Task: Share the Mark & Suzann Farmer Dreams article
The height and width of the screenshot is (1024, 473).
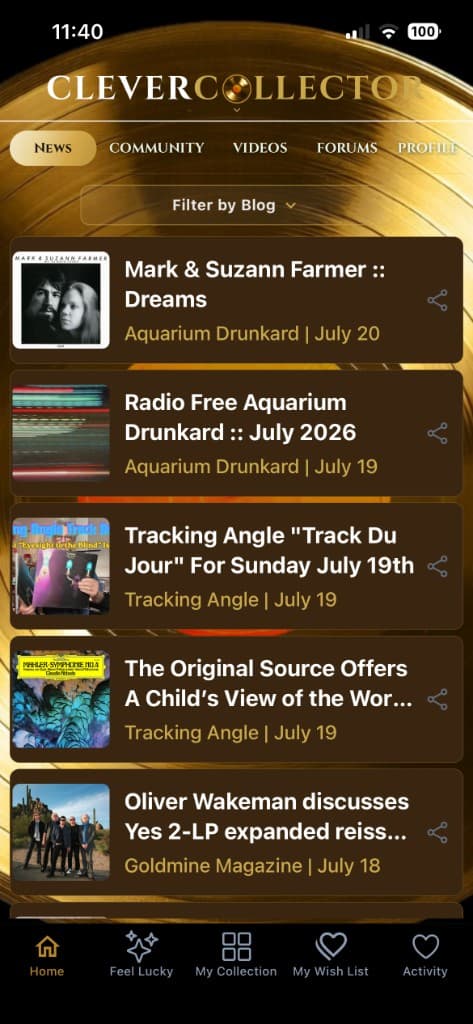Action: (437, 300)
